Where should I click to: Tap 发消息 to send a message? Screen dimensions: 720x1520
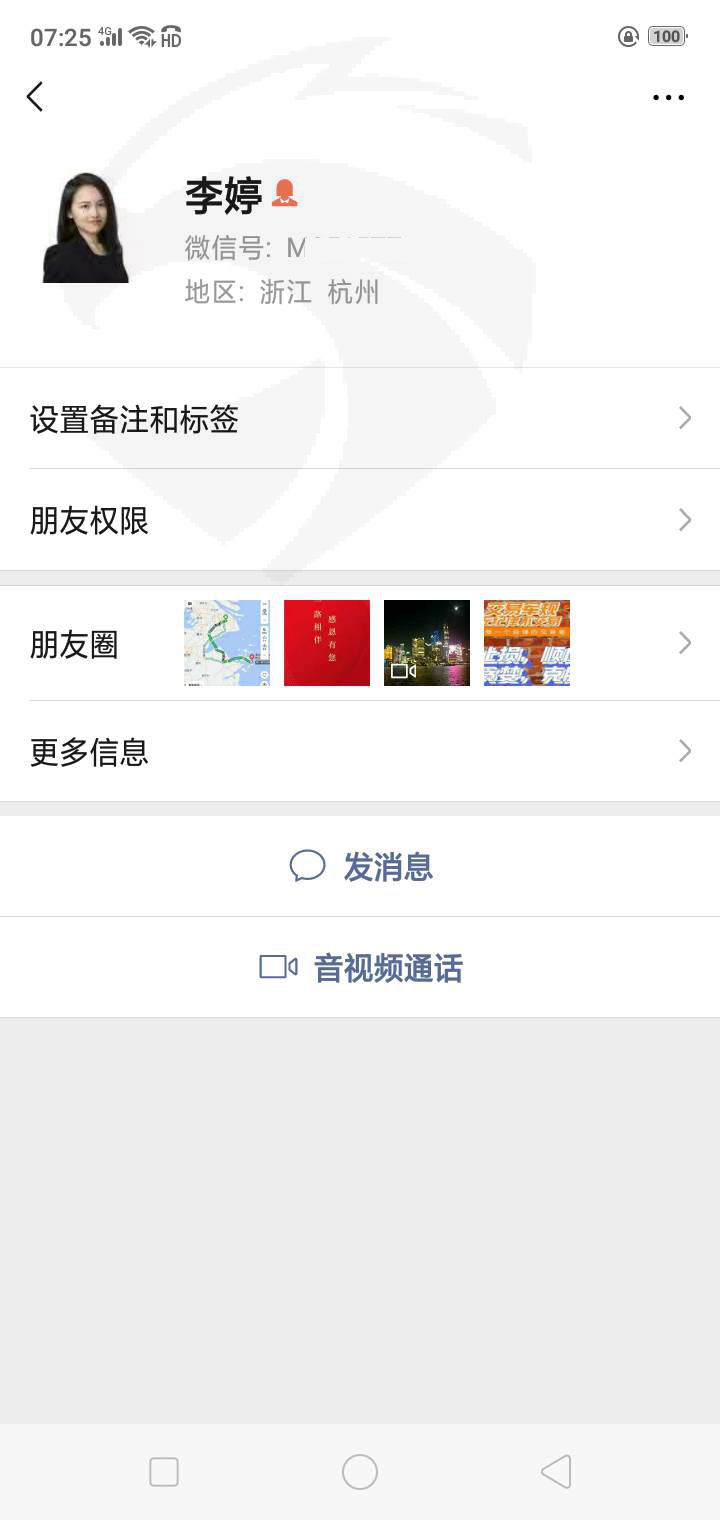click(x=360, y=866)
